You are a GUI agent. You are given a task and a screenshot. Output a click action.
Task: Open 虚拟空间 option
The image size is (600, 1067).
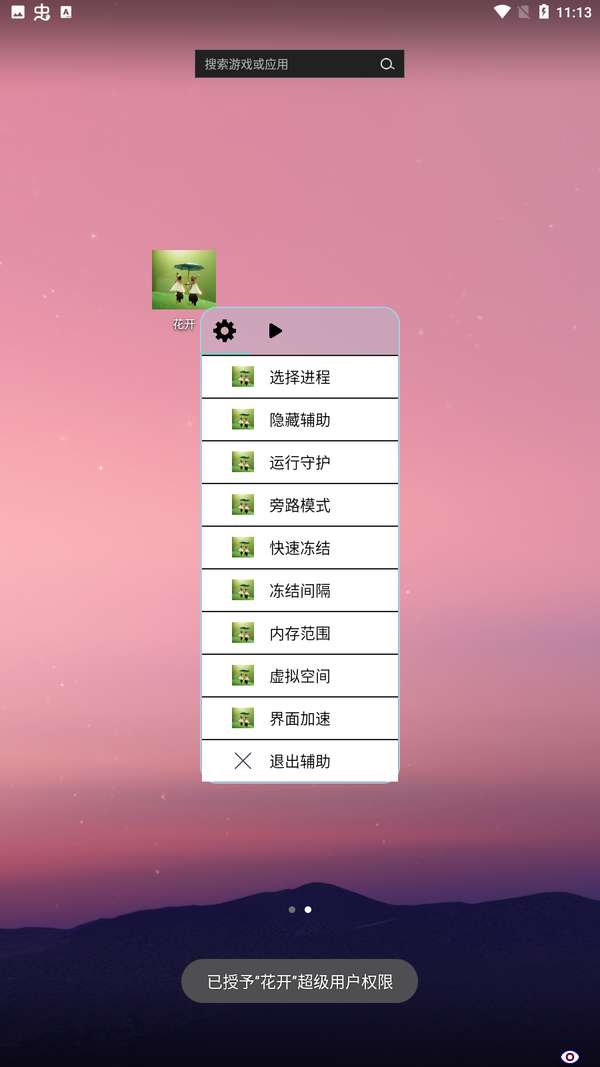[x=299, y=676]
